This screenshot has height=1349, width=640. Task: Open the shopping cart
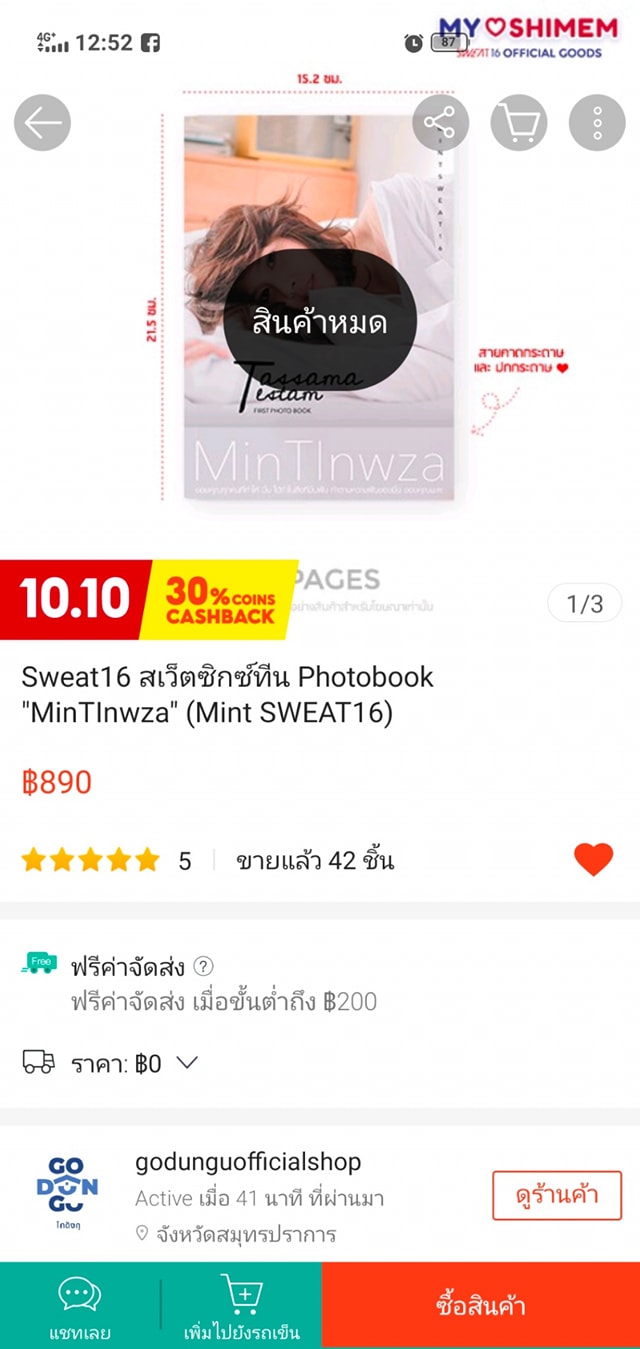coord(519,123)
